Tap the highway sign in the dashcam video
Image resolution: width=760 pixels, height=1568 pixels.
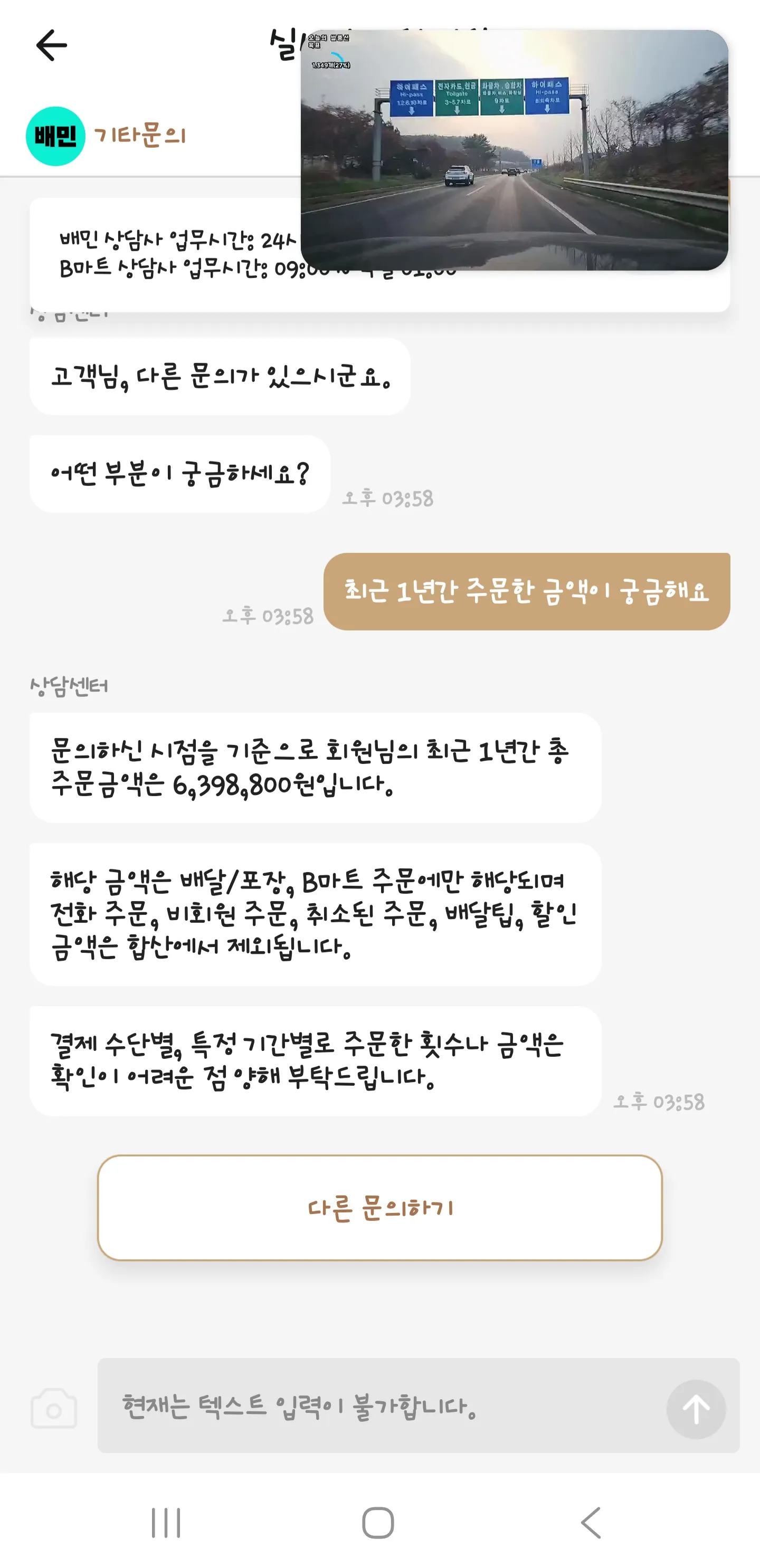[481, 94]
